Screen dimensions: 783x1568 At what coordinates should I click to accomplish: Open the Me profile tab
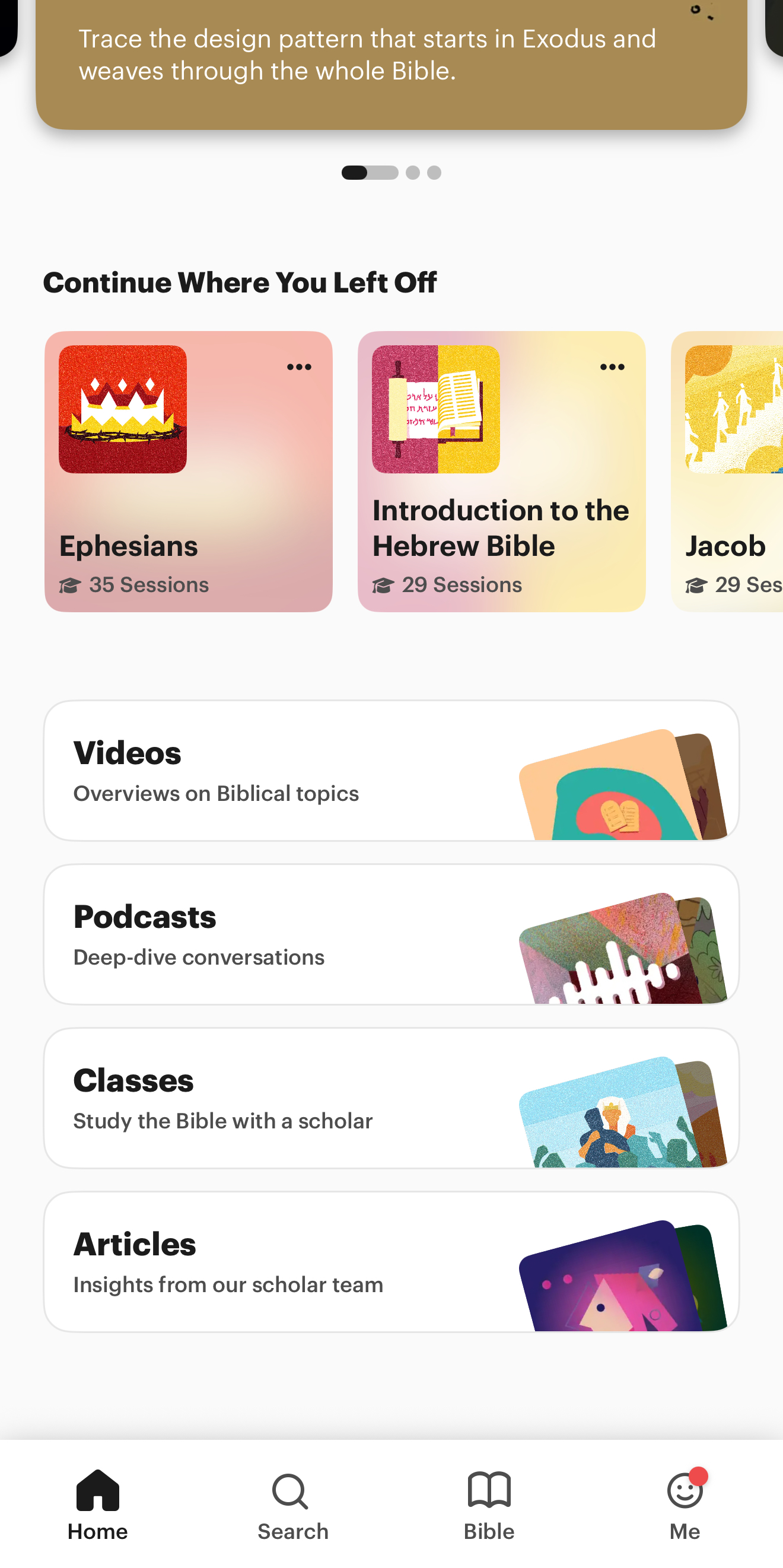pos(685,1506)
